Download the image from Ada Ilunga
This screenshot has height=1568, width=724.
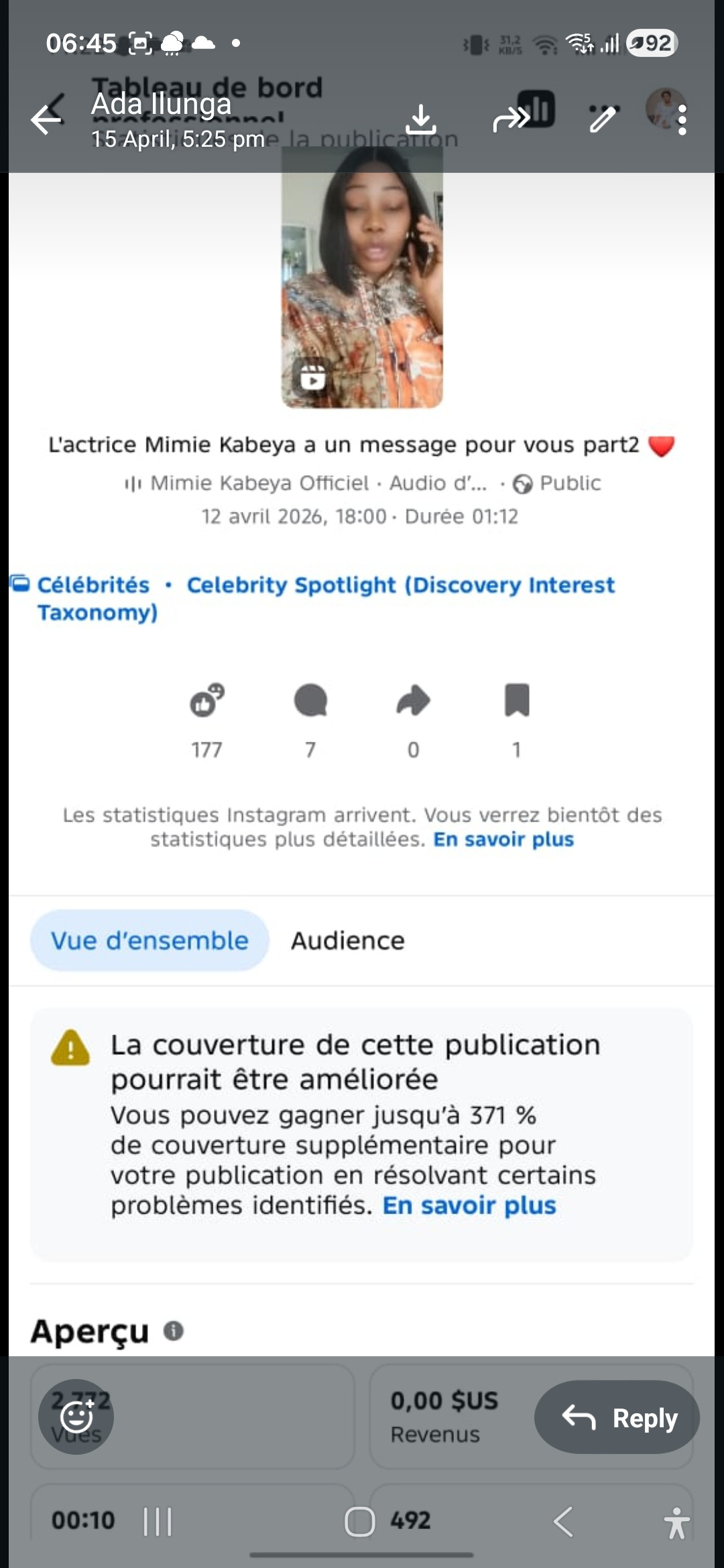coord(421,121)
